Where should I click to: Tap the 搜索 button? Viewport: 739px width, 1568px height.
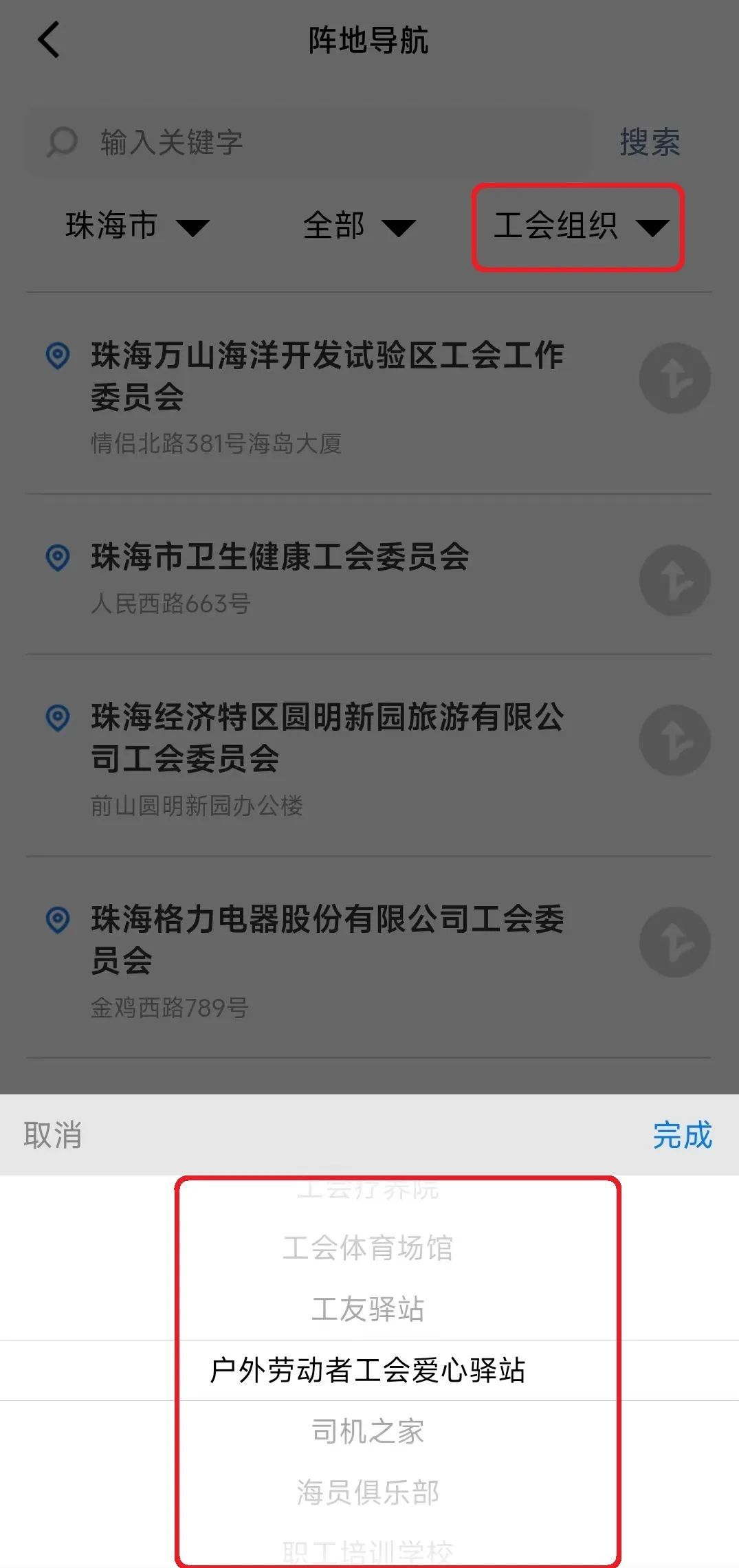(650, 142)
